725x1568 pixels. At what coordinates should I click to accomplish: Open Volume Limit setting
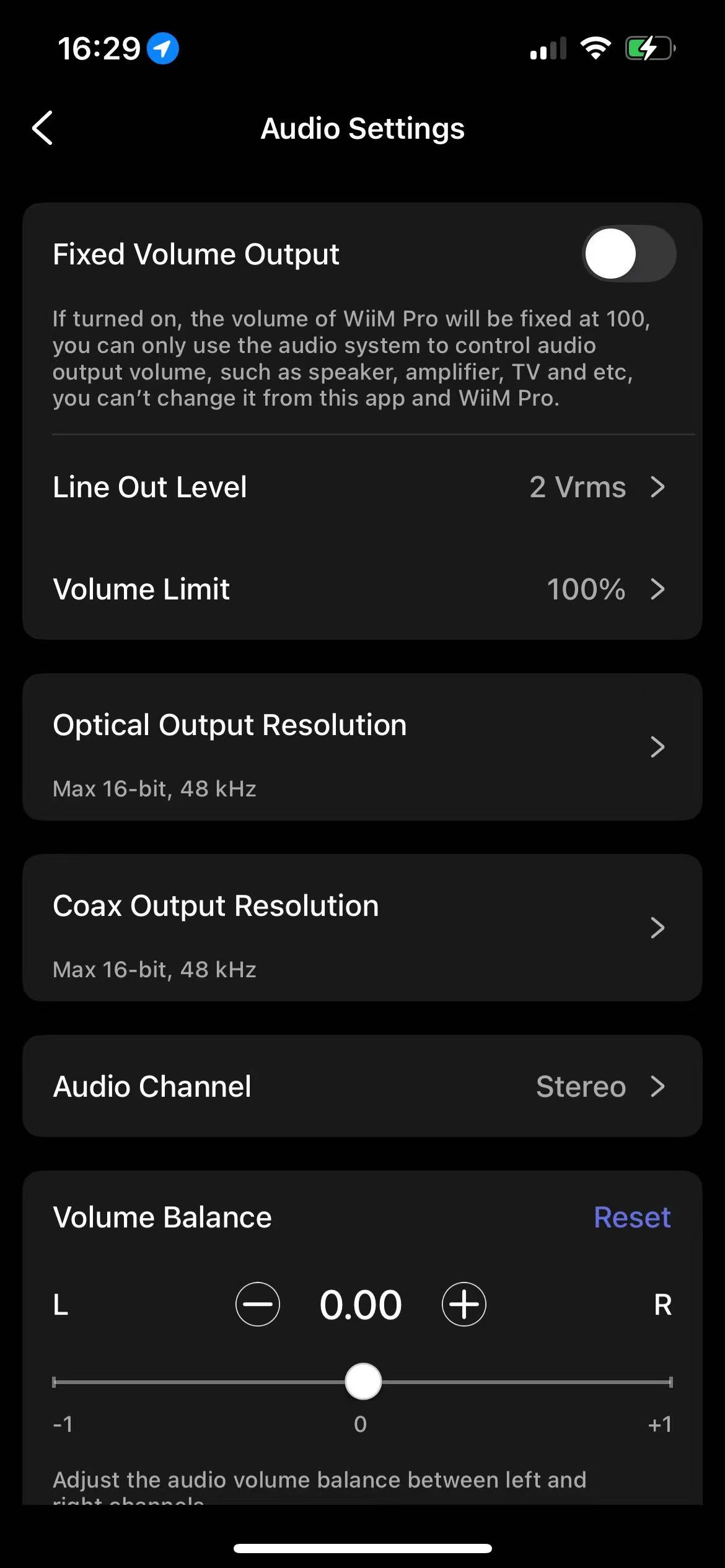point(362,589)
